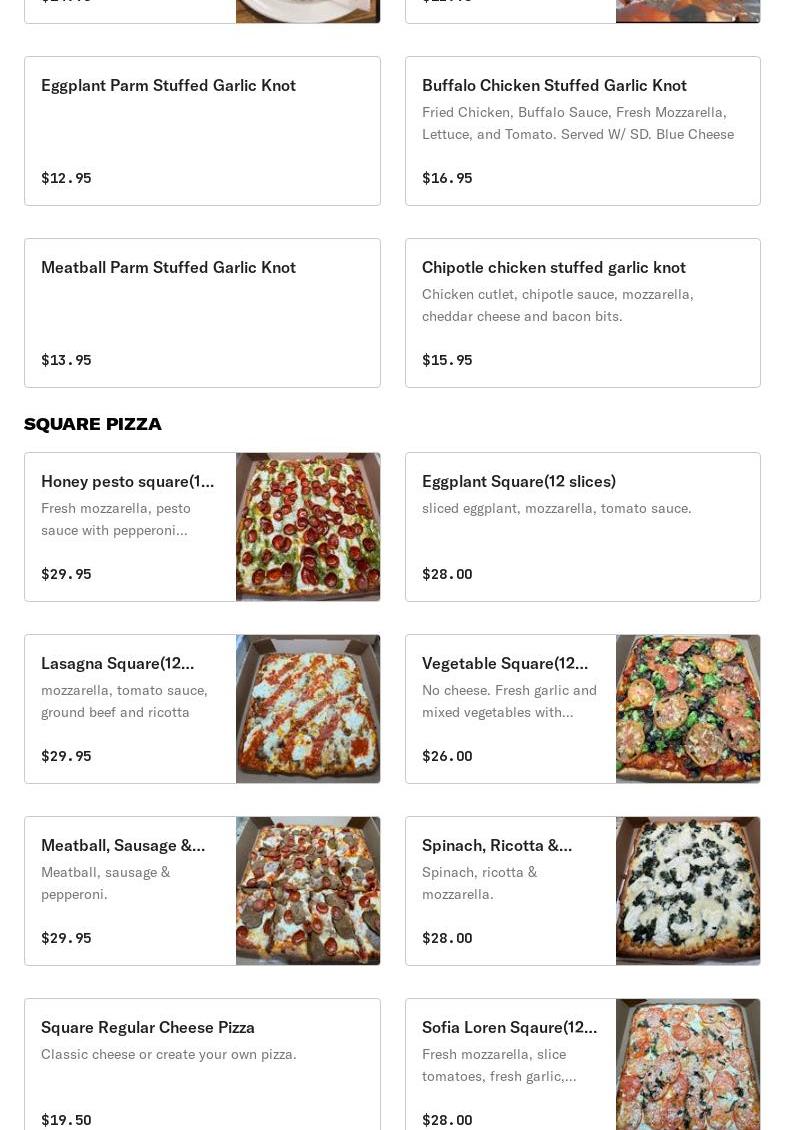Open Square Regular Cheese Pizza

pyautogui.click(x=202, y=1065)
